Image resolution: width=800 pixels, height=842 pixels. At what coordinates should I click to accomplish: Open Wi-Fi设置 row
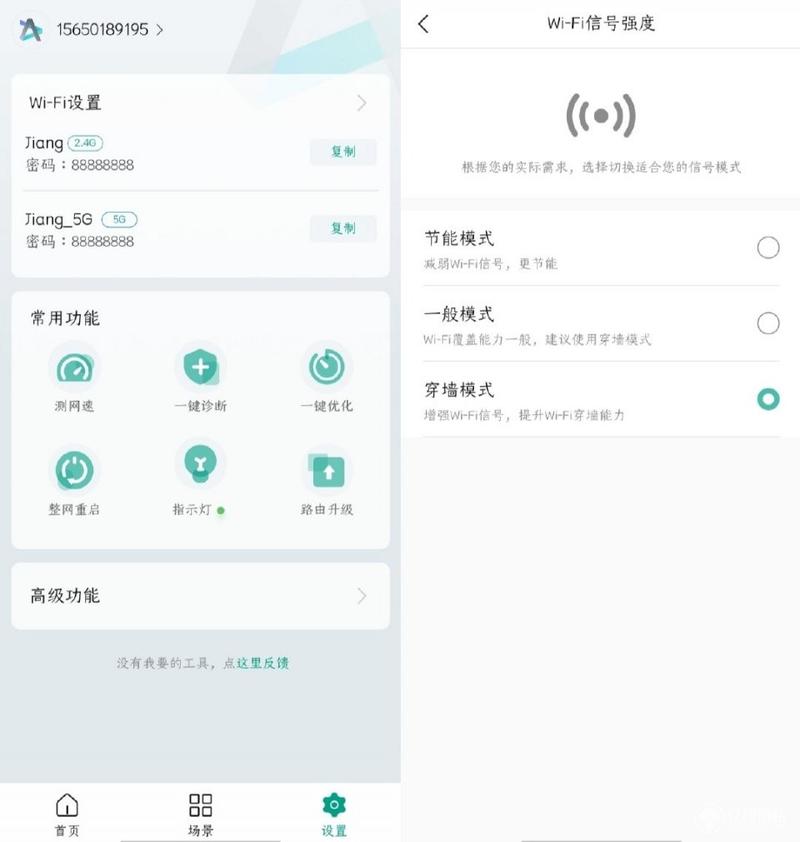pyautogui.click(x=200, y=103)
